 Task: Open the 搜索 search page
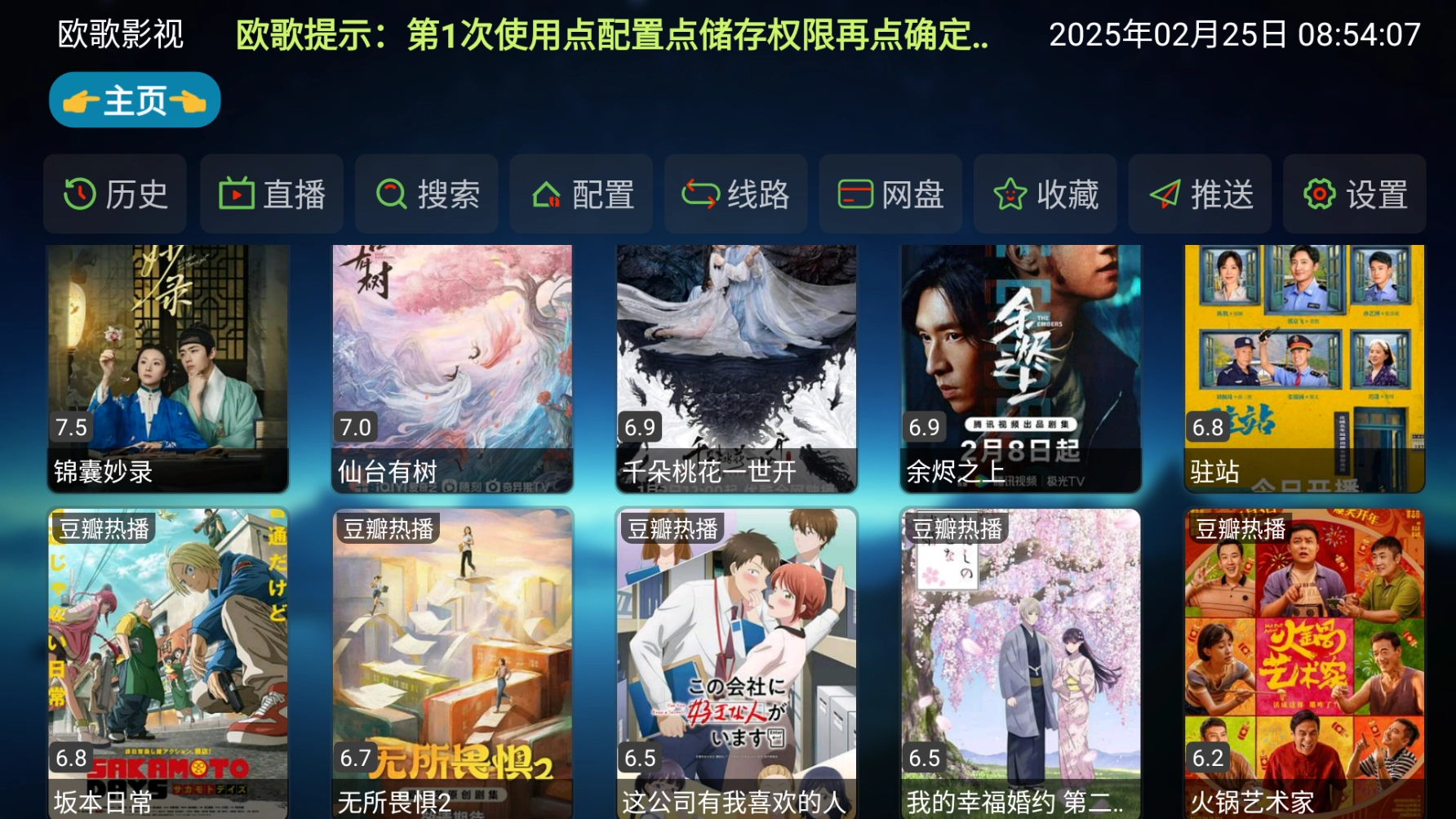426,194
